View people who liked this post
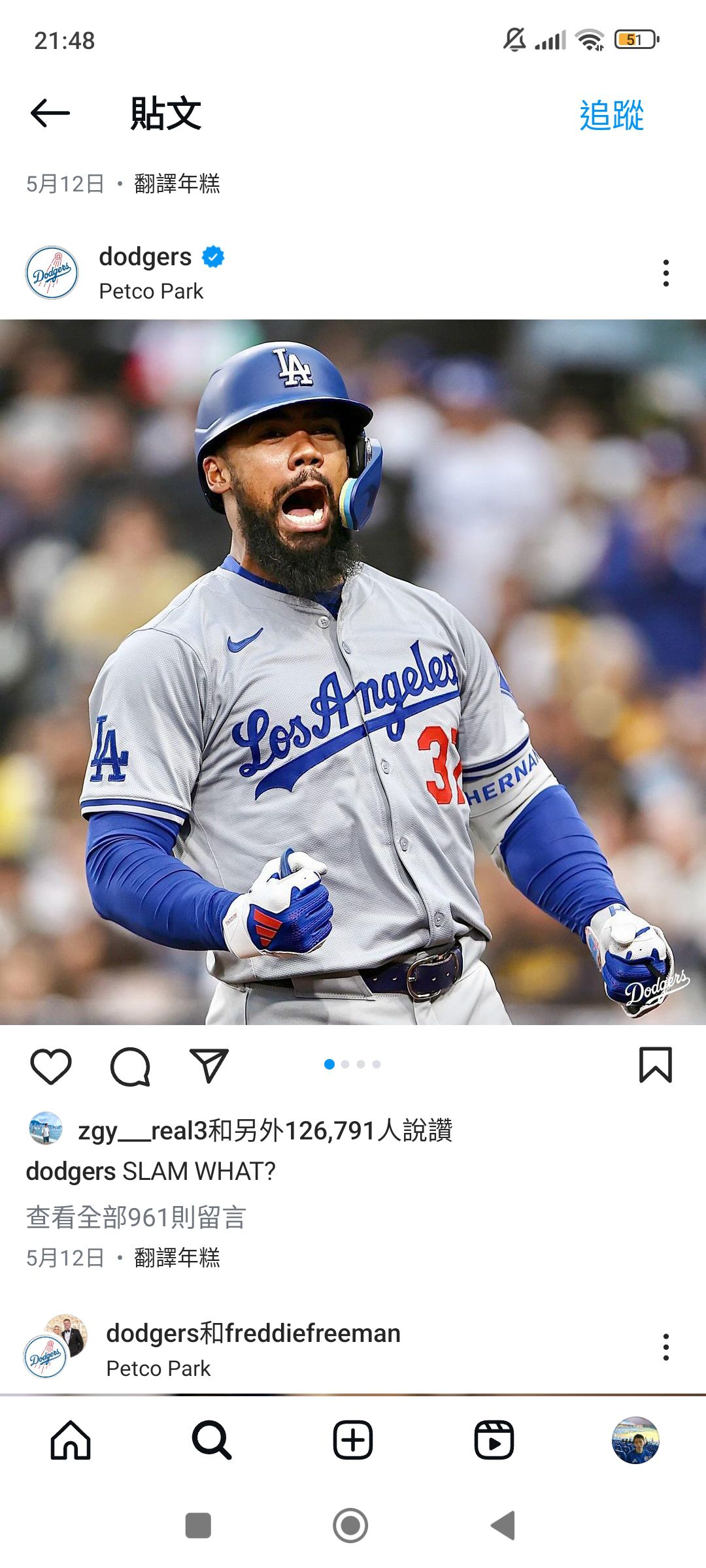 click(x=265, y=1130)
